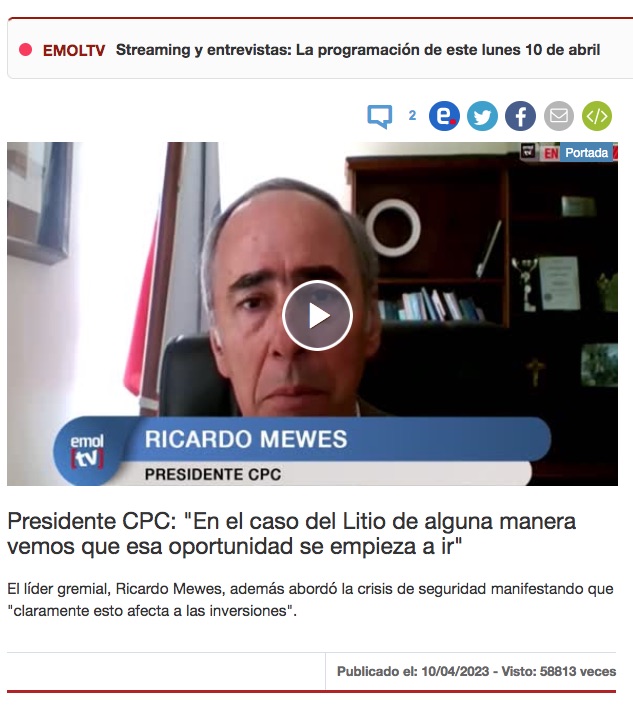Send this article by email
The image size is (633, 715).
coord(558,116)
